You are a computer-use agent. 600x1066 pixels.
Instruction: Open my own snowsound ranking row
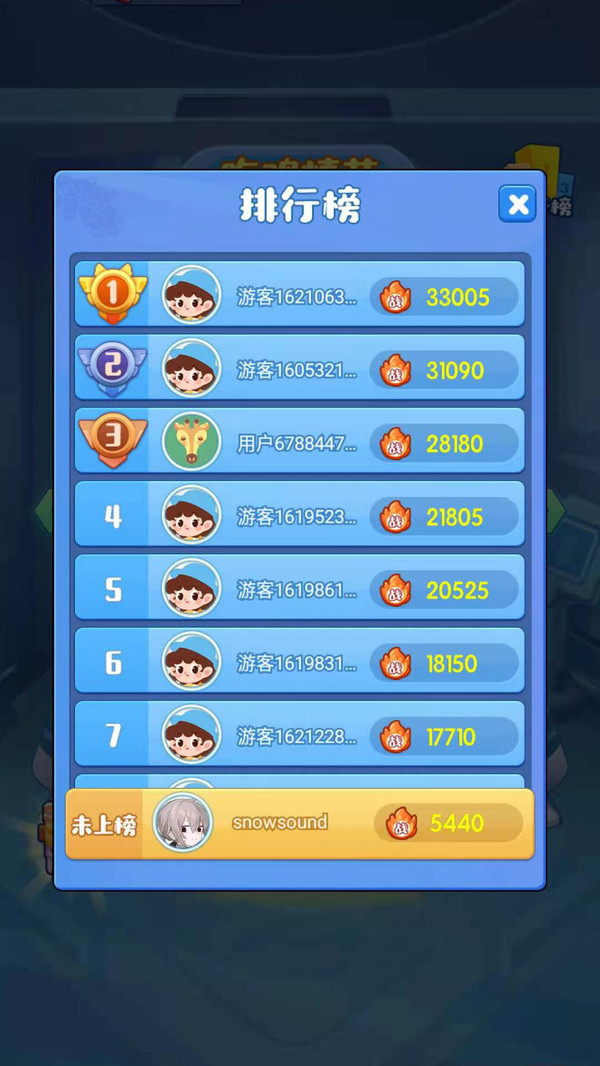[x=299, y=823]
